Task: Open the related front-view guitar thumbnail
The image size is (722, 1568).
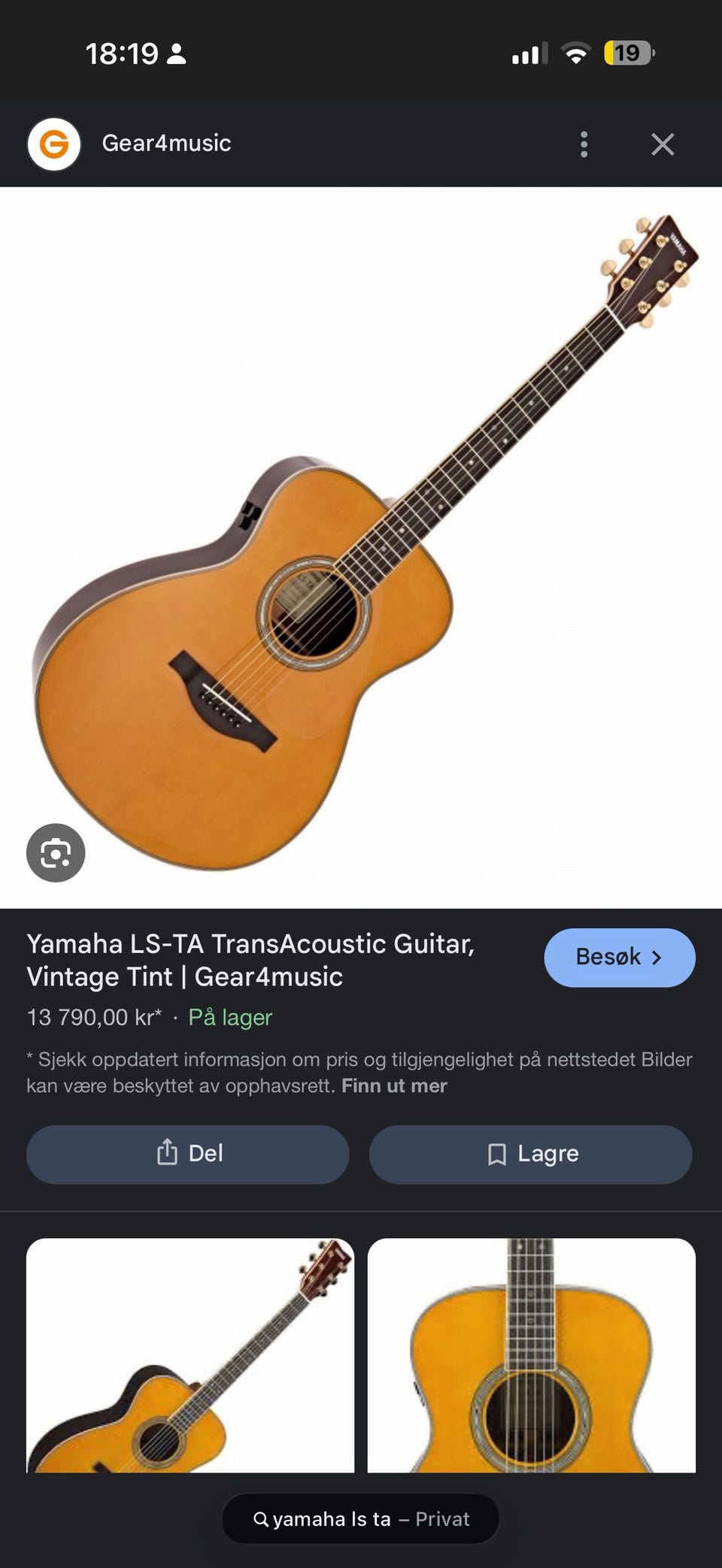Action: (531, 1355)
